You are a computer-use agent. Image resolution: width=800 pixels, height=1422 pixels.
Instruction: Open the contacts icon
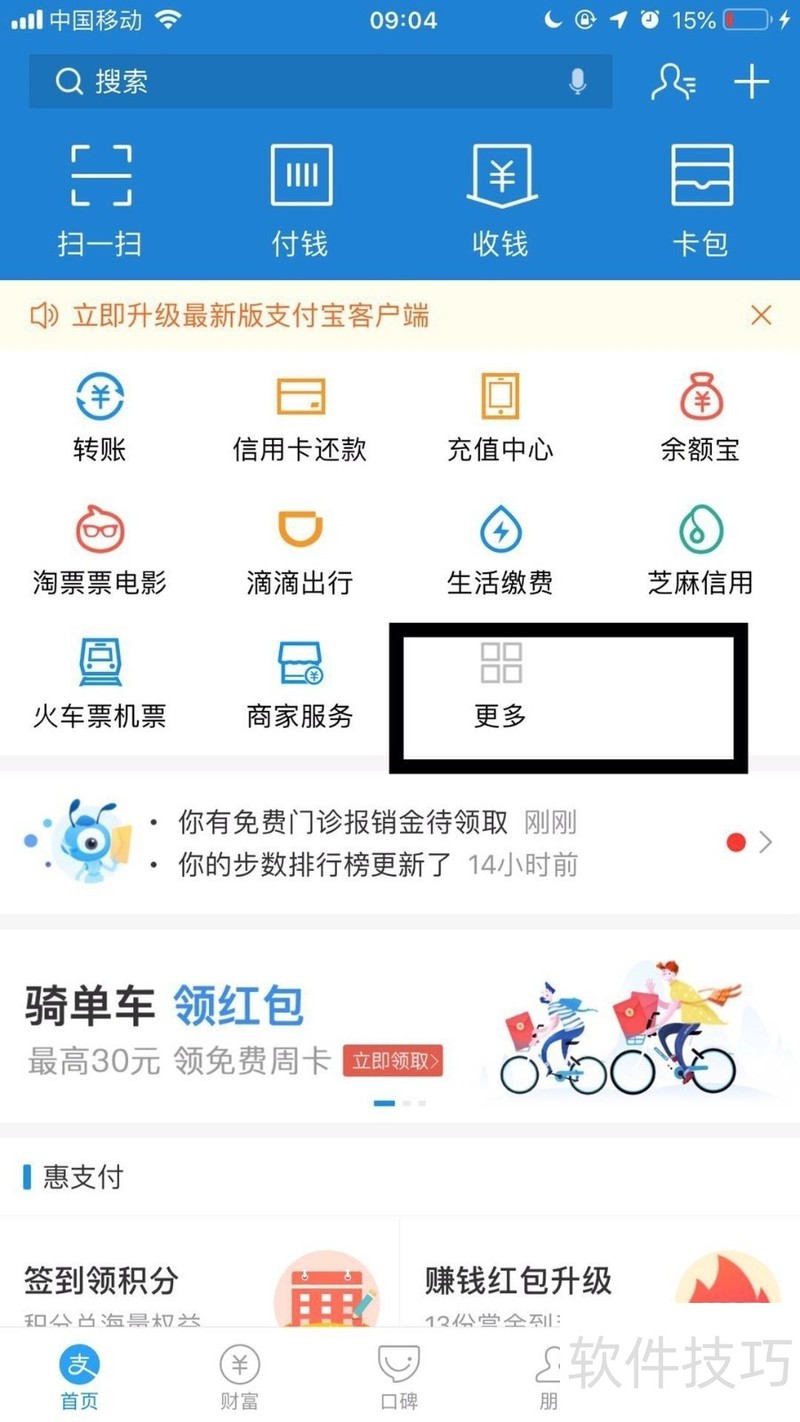673,82
